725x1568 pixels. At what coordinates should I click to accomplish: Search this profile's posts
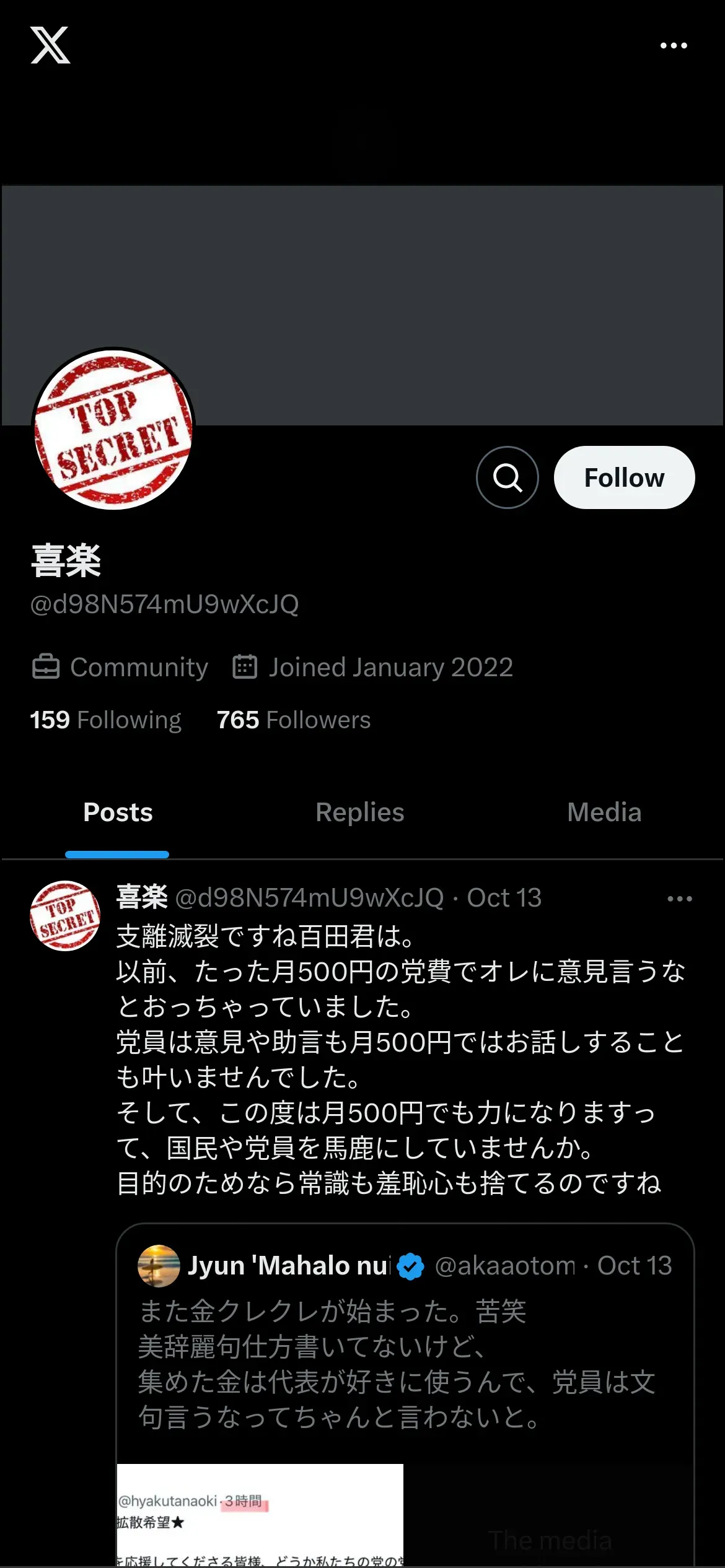507,477
